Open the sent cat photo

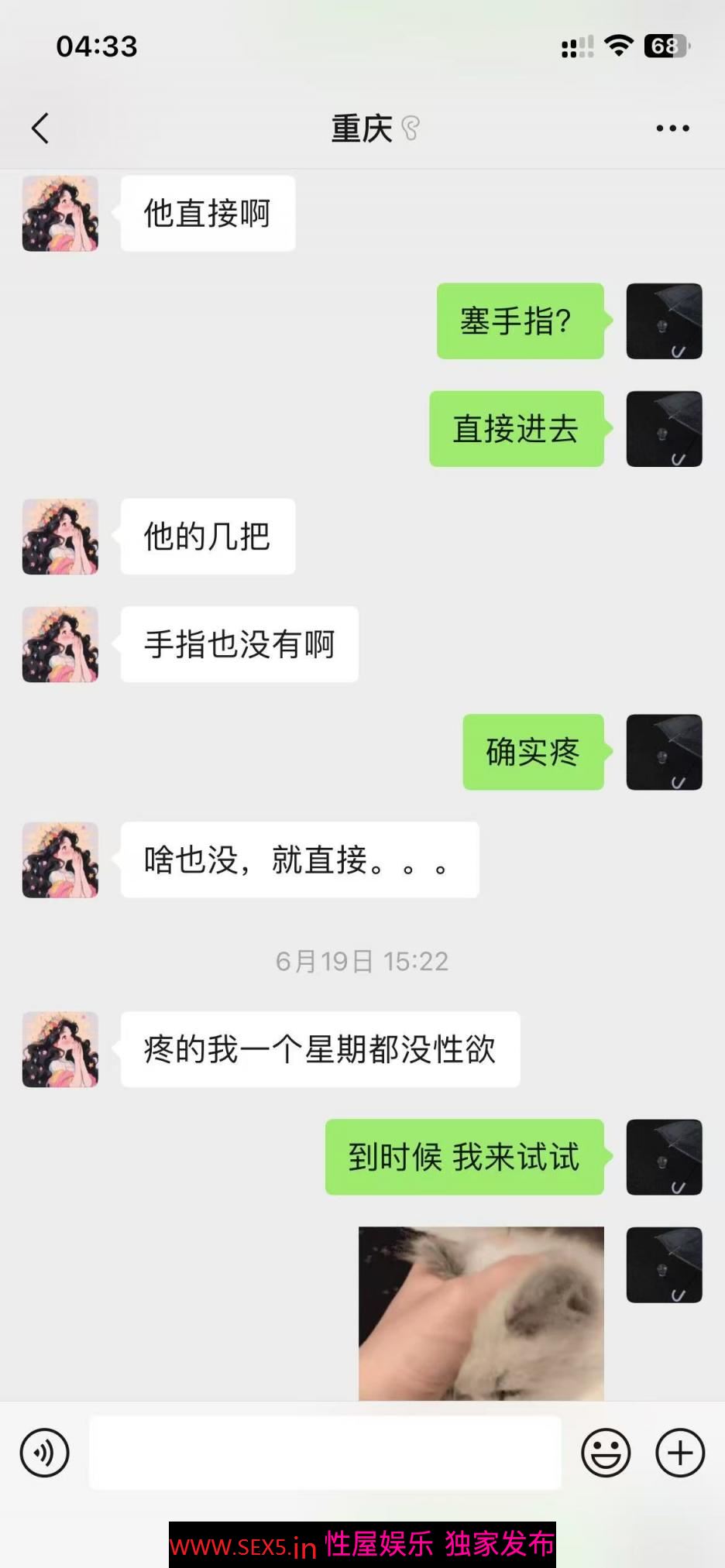tap(481, 1313)
